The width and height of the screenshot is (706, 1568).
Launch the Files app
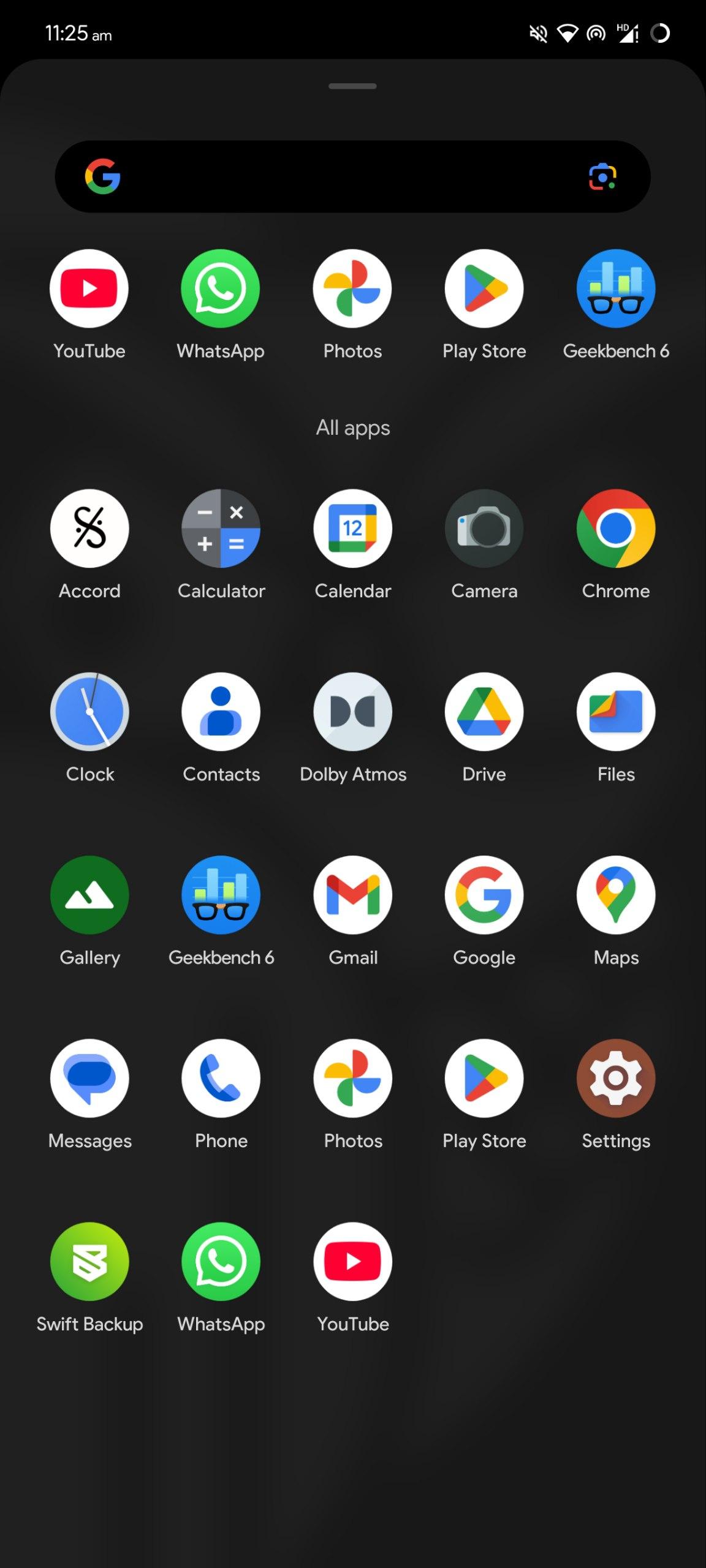(x=616, y=712)
